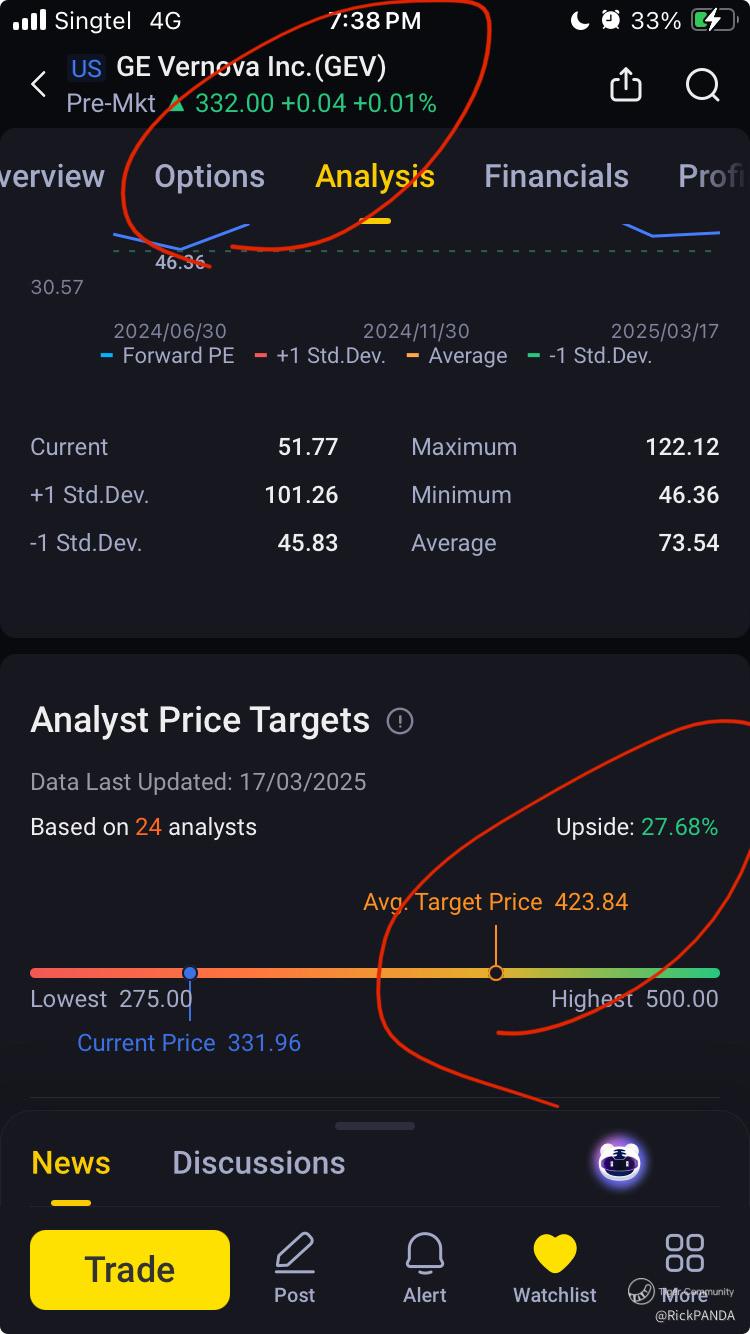Set a price Alert

pos(425,1268)
